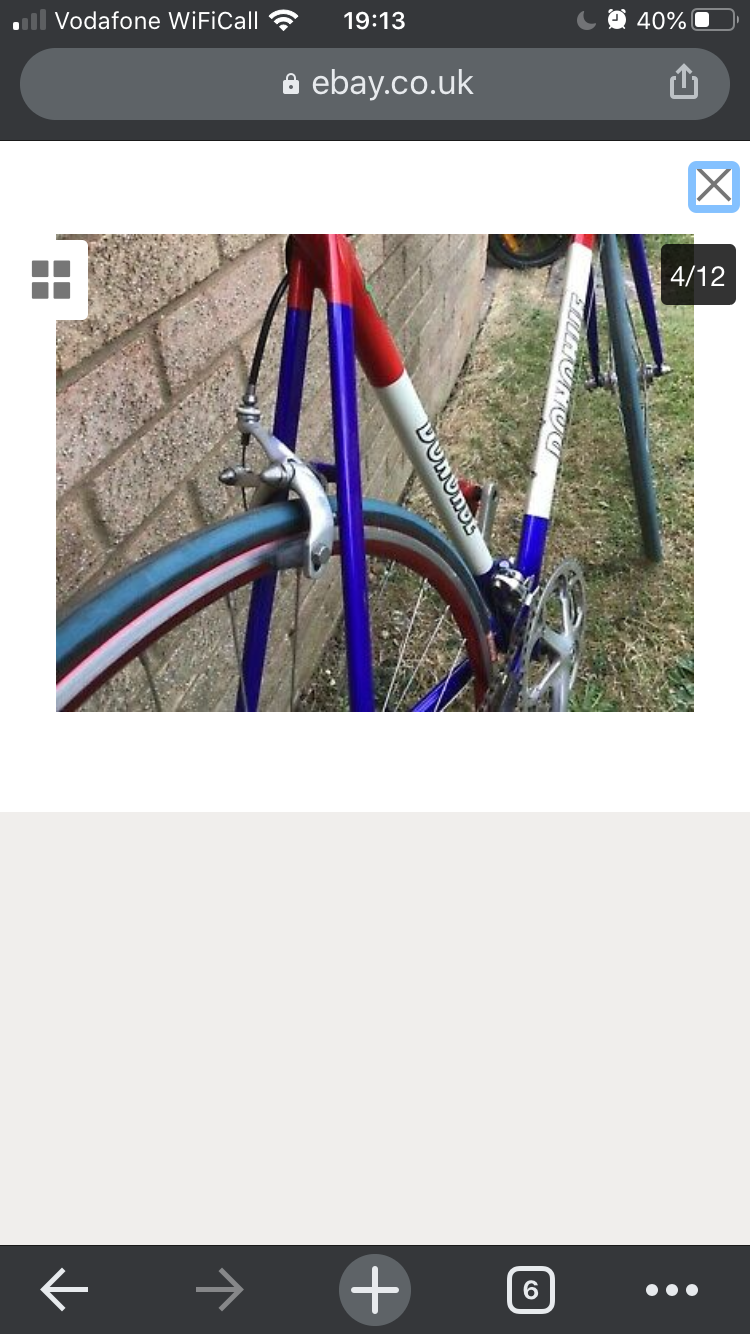Image resolution: width=750 pixels, height=1334 pixels.
Task: Tap the ebay.co.uk address bar
Action: (x=375, y=84)
